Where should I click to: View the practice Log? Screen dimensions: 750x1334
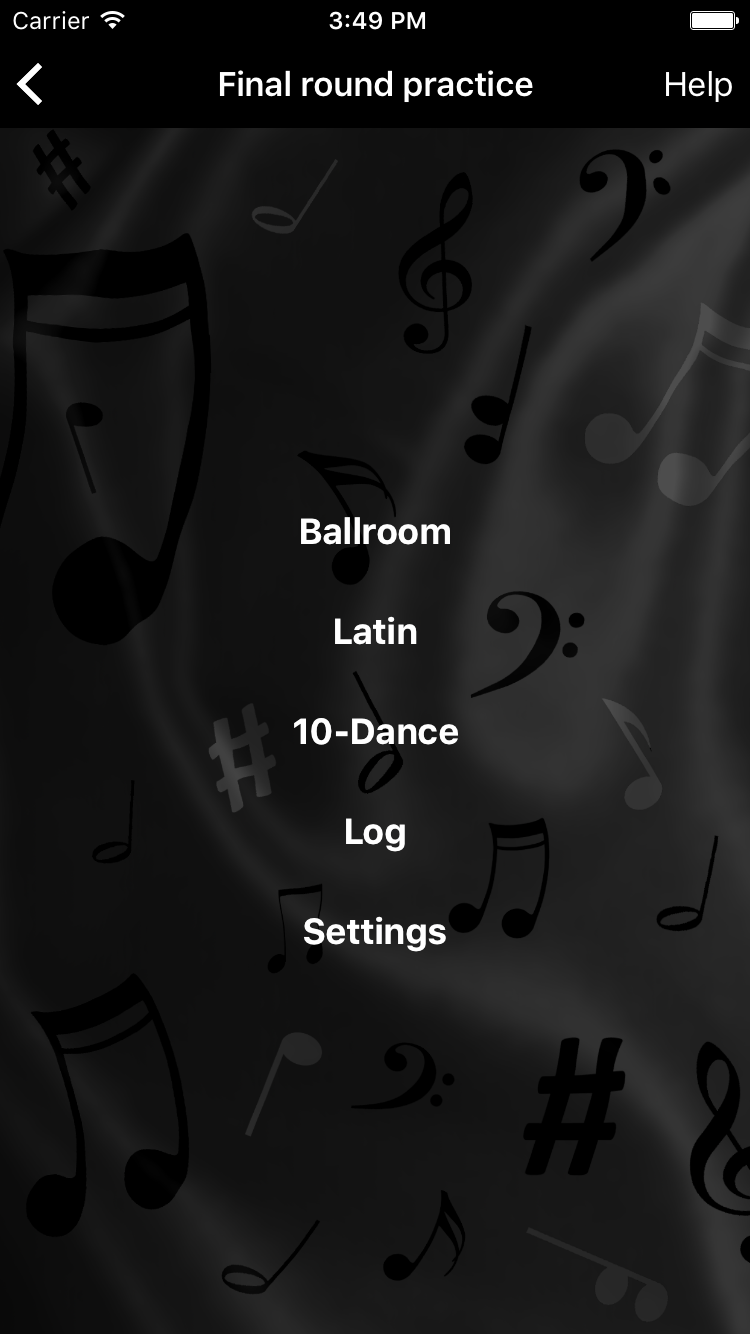pos(375,832)
